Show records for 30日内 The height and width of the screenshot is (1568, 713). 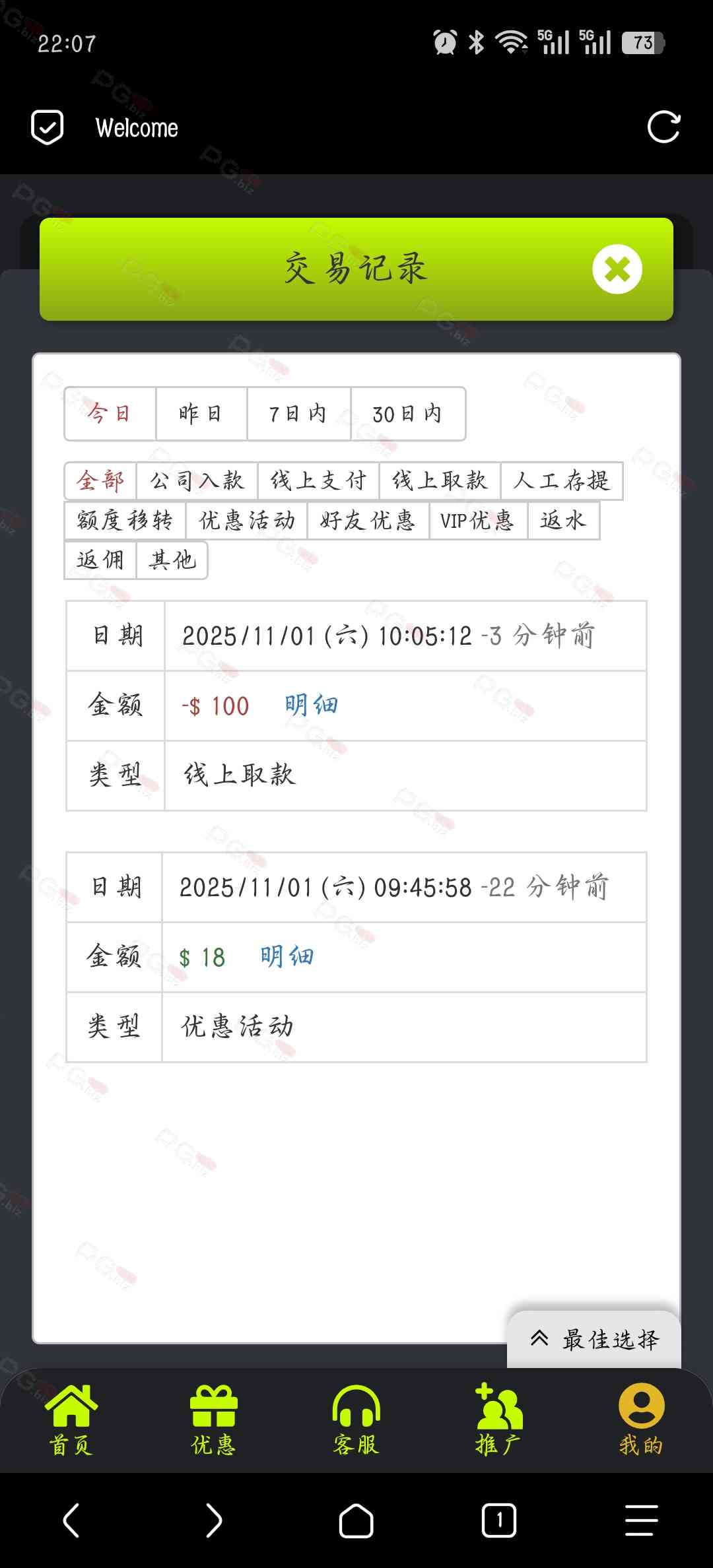[407, 414]
